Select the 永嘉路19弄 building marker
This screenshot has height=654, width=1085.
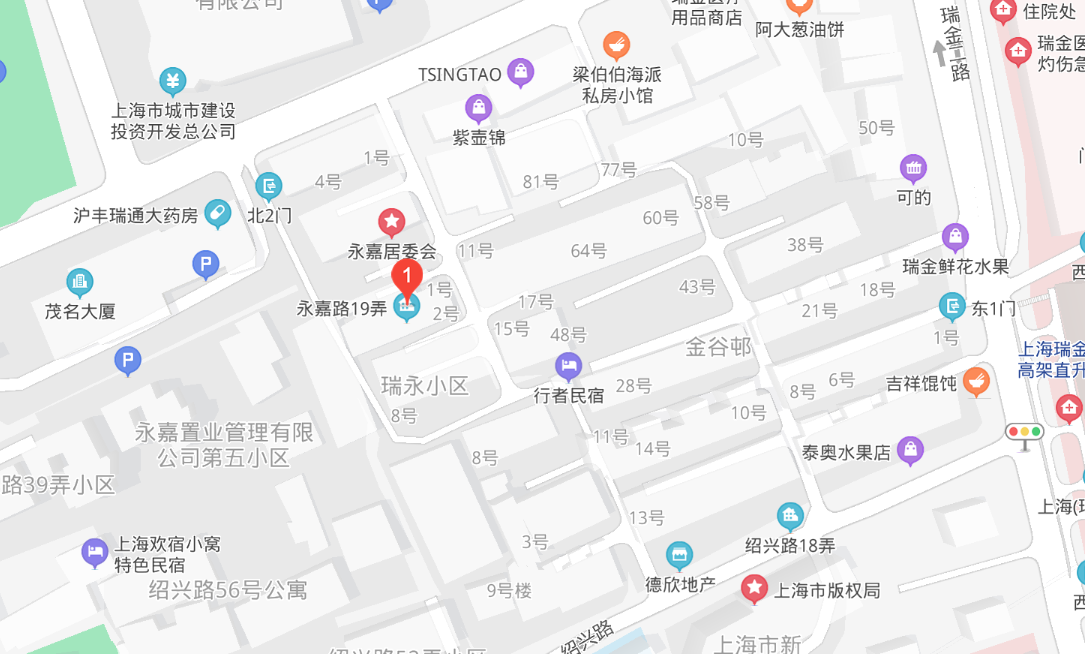(x=406, y=308)
